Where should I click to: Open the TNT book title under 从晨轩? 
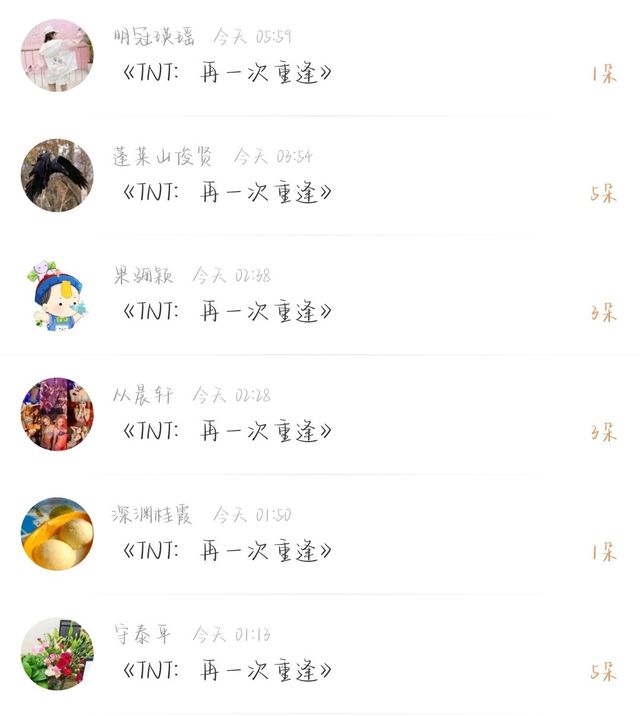click(x=227, y=432)
